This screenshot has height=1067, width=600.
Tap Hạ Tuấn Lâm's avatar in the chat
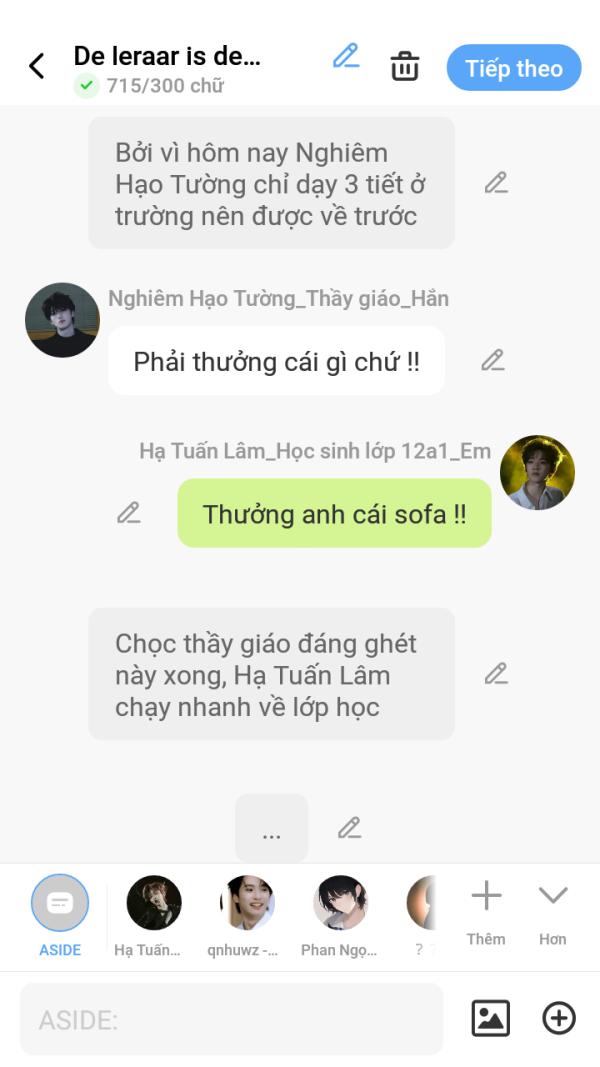click(x=537, y=472)
